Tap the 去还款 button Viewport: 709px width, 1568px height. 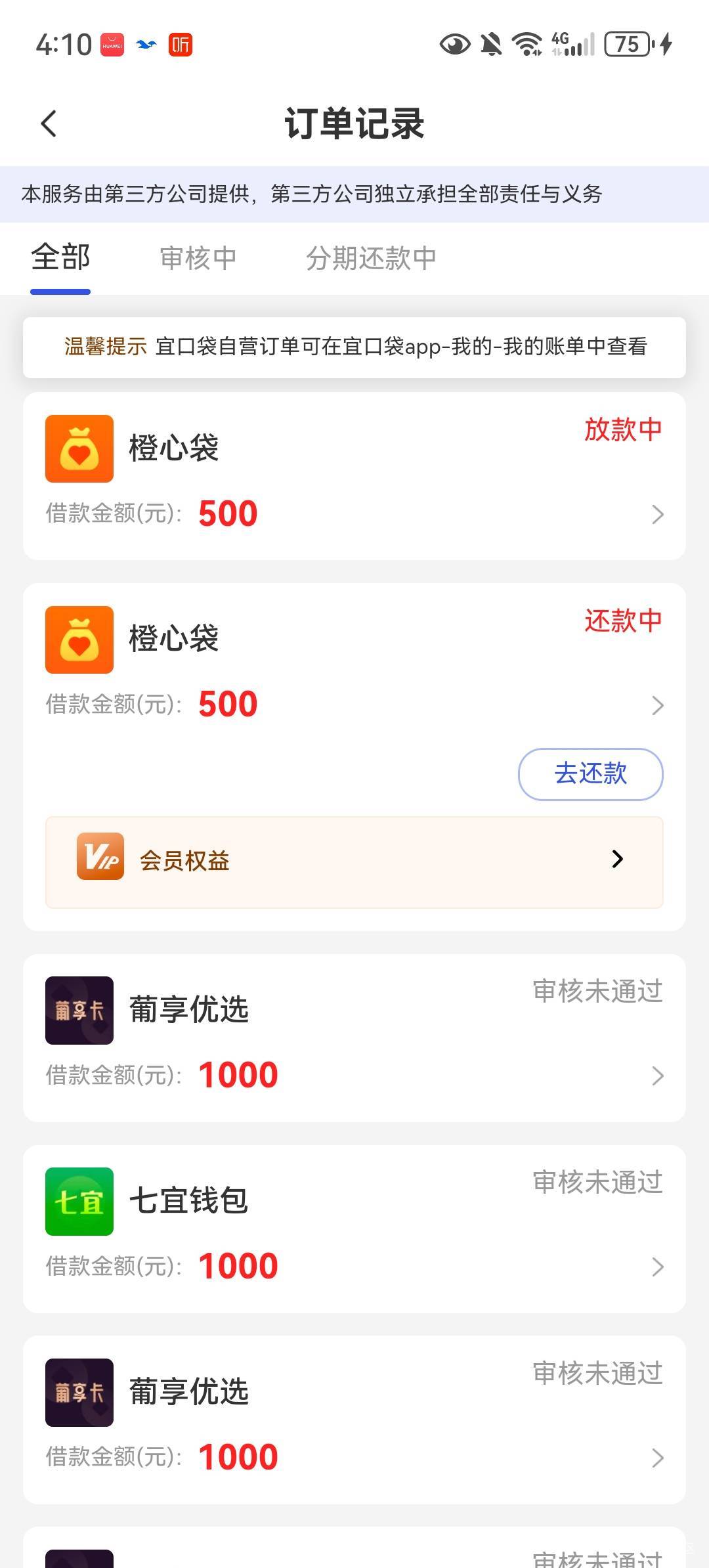[590, 773]
